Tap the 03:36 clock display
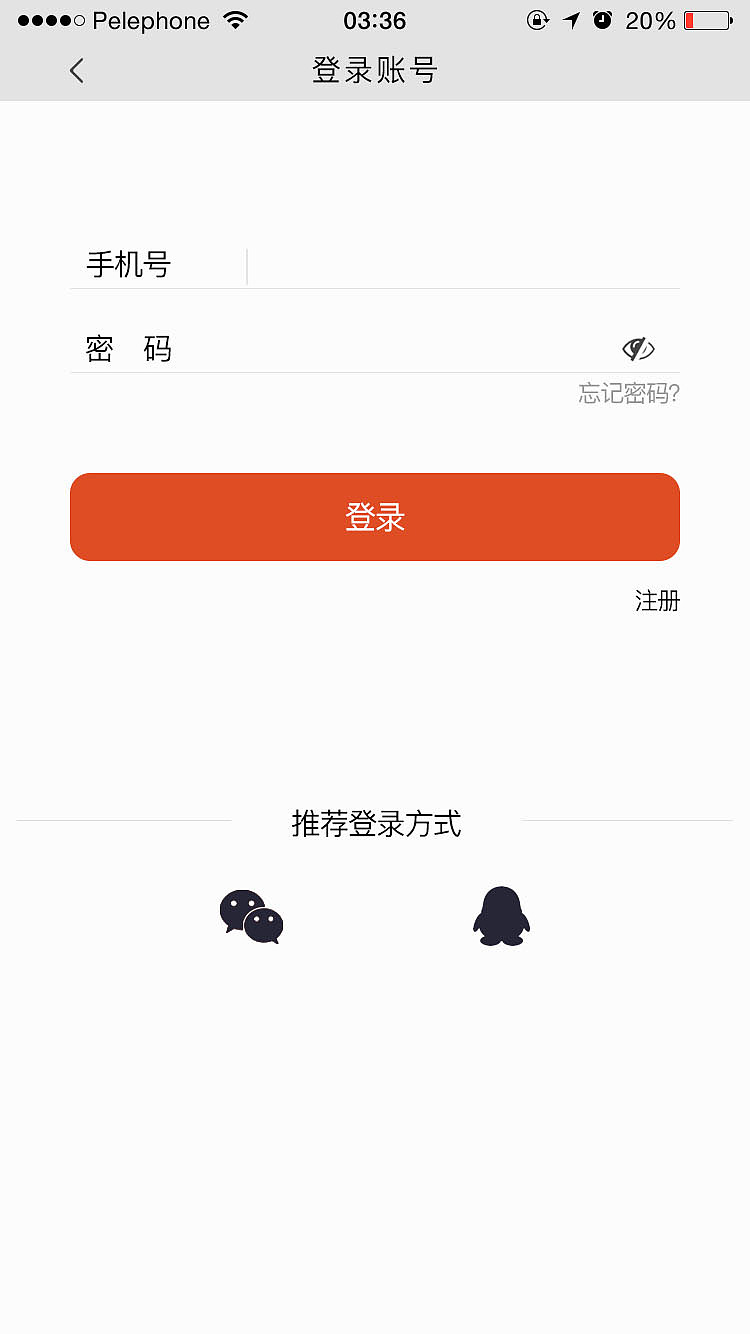Screen dimensions: 750x1334 point(375,19)
